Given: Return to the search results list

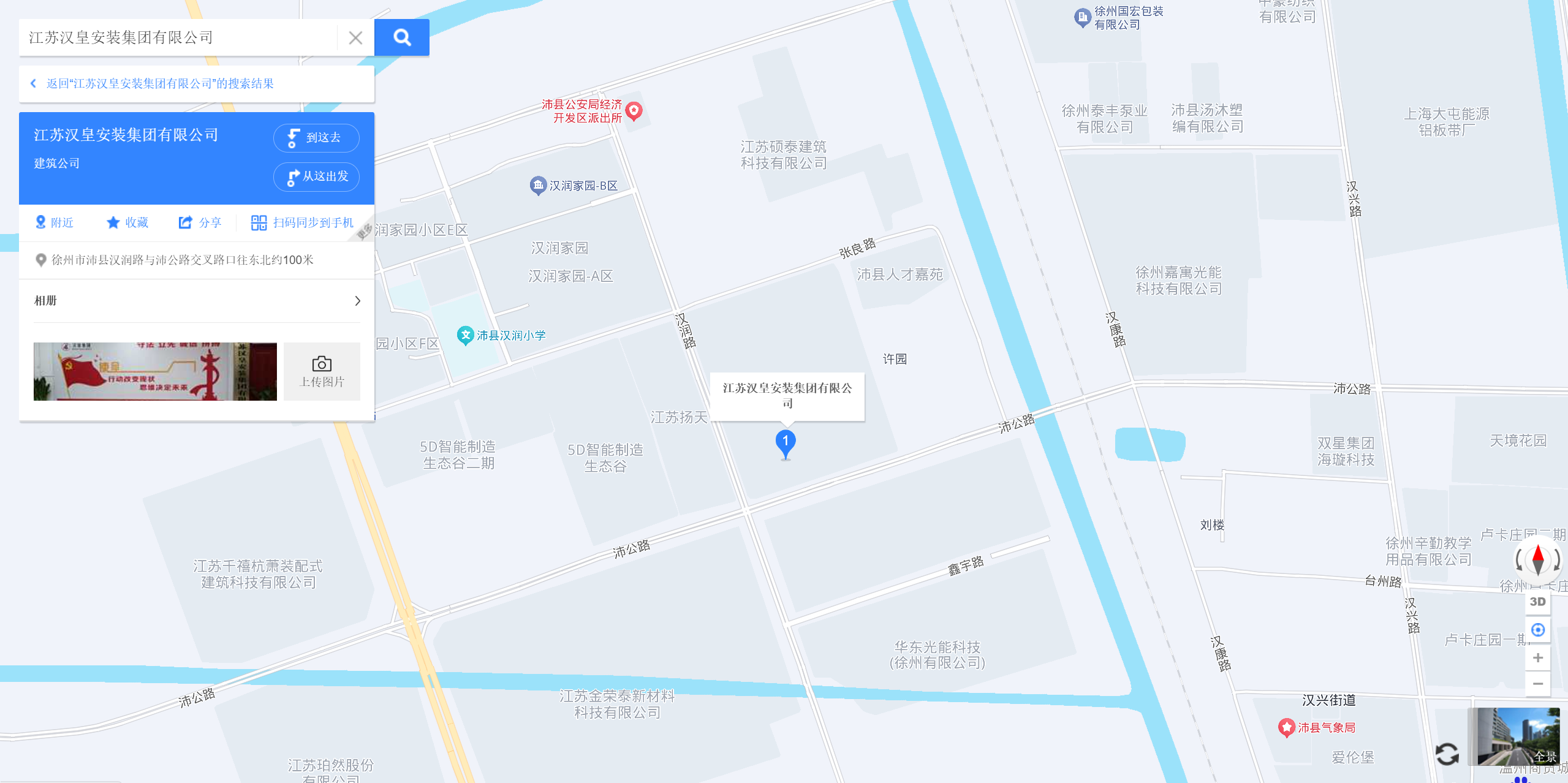Looking at the screenshot, I should pyautogui.click(x=159, y=83).
